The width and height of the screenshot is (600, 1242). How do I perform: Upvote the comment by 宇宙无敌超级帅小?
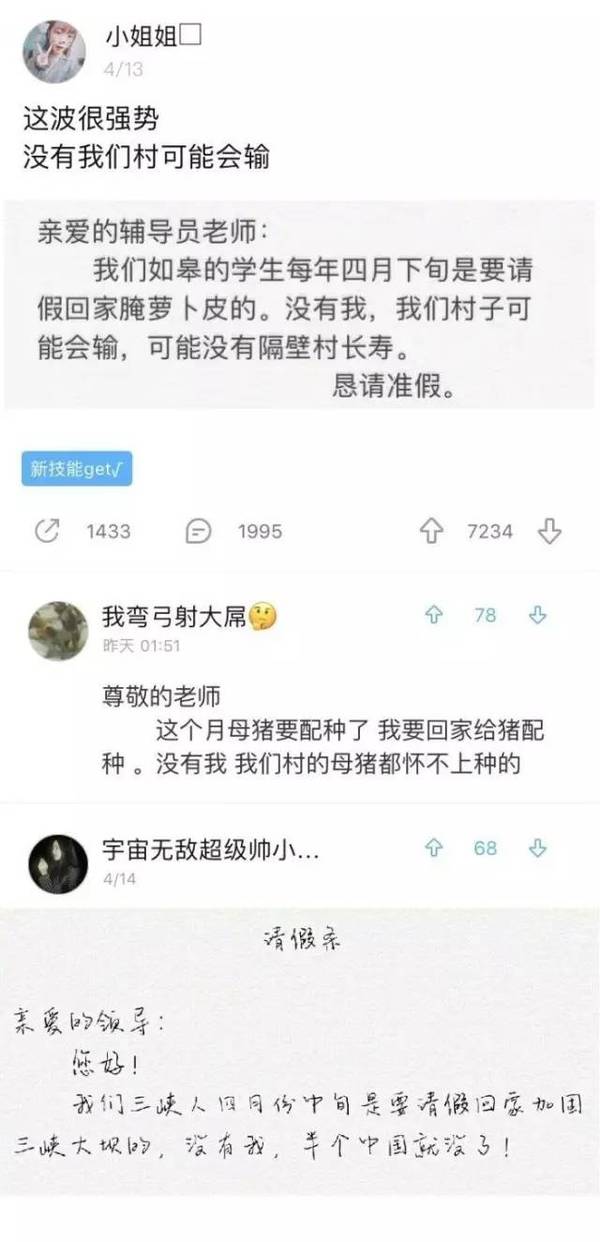coord(434,848)
